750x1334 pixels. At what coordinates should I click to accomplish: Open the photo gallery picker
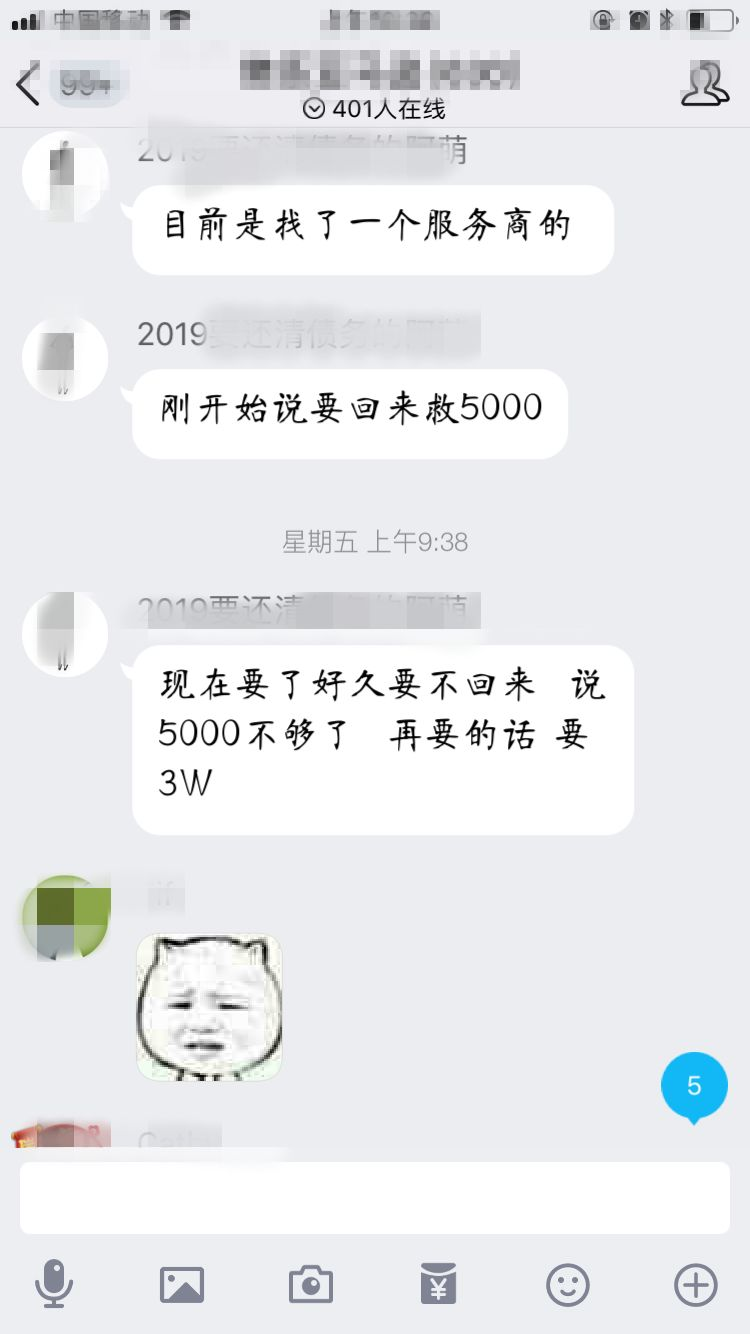click(182, 1284)
